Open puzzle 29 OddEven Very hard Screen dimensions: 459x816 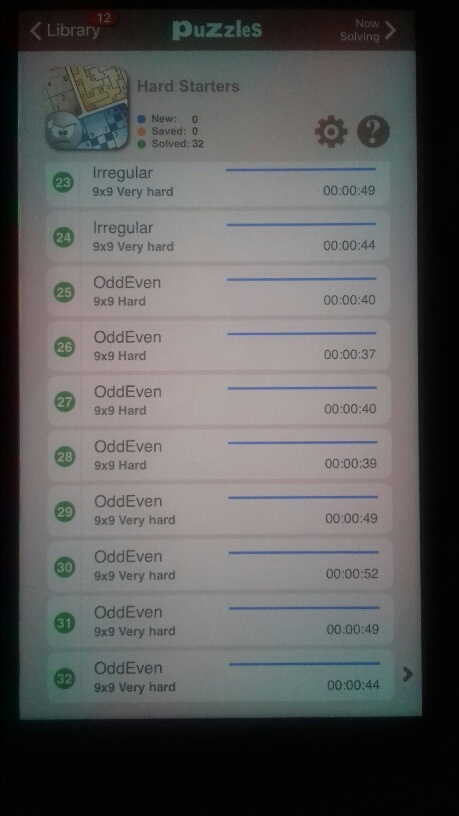click(220, 511)
